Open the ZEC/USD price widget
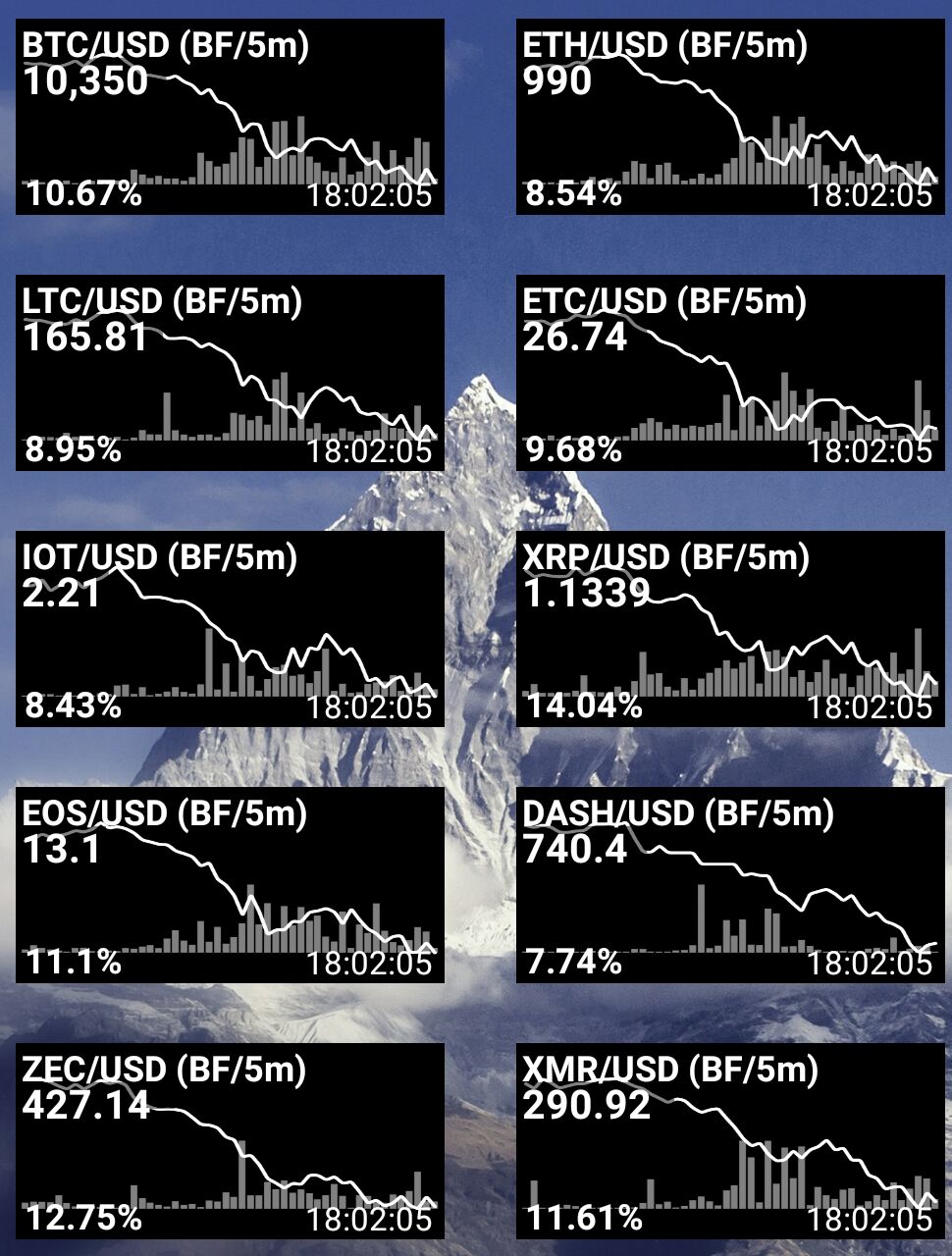Viewport: 952px width, 1256px height. 230,1140
